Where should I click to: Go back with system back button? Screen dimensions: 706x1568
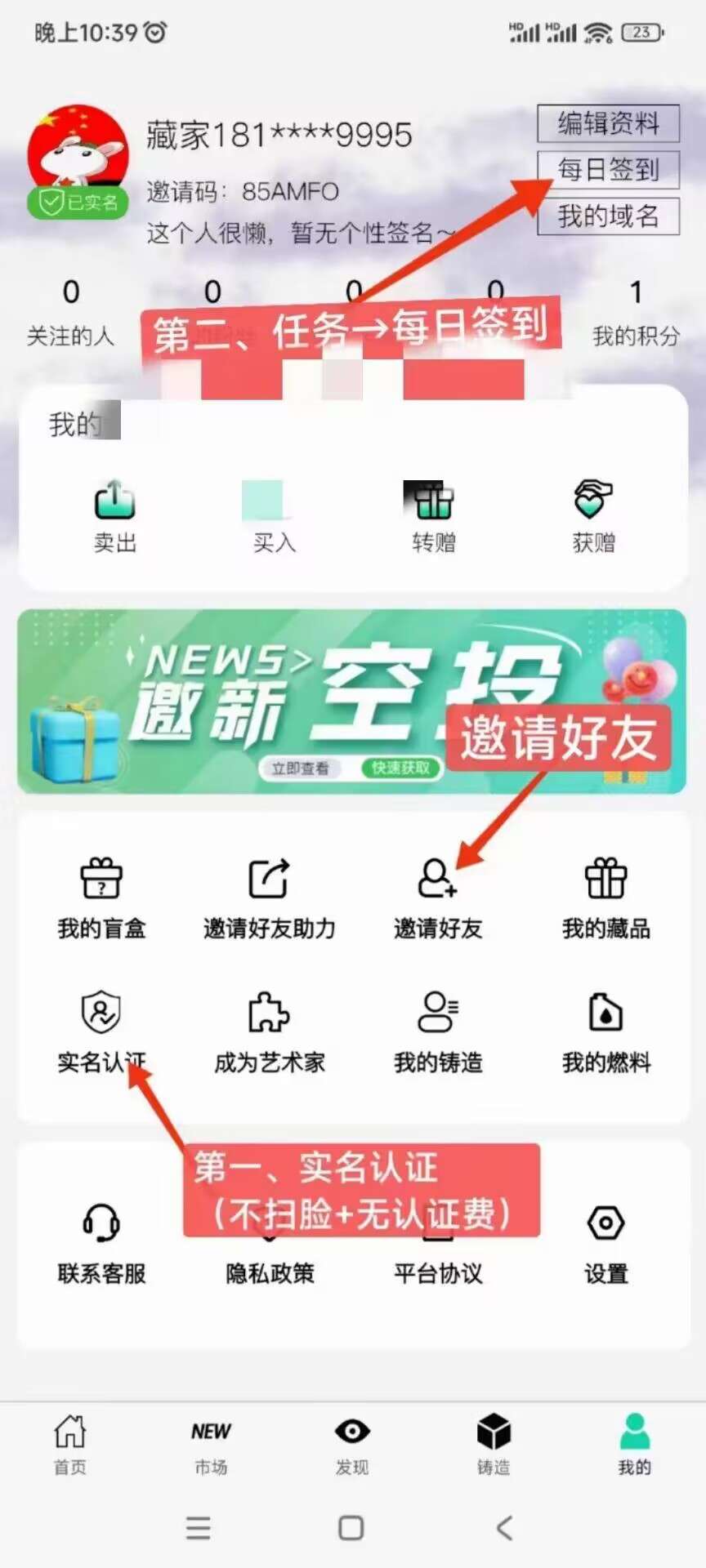tap(504, 1528)
